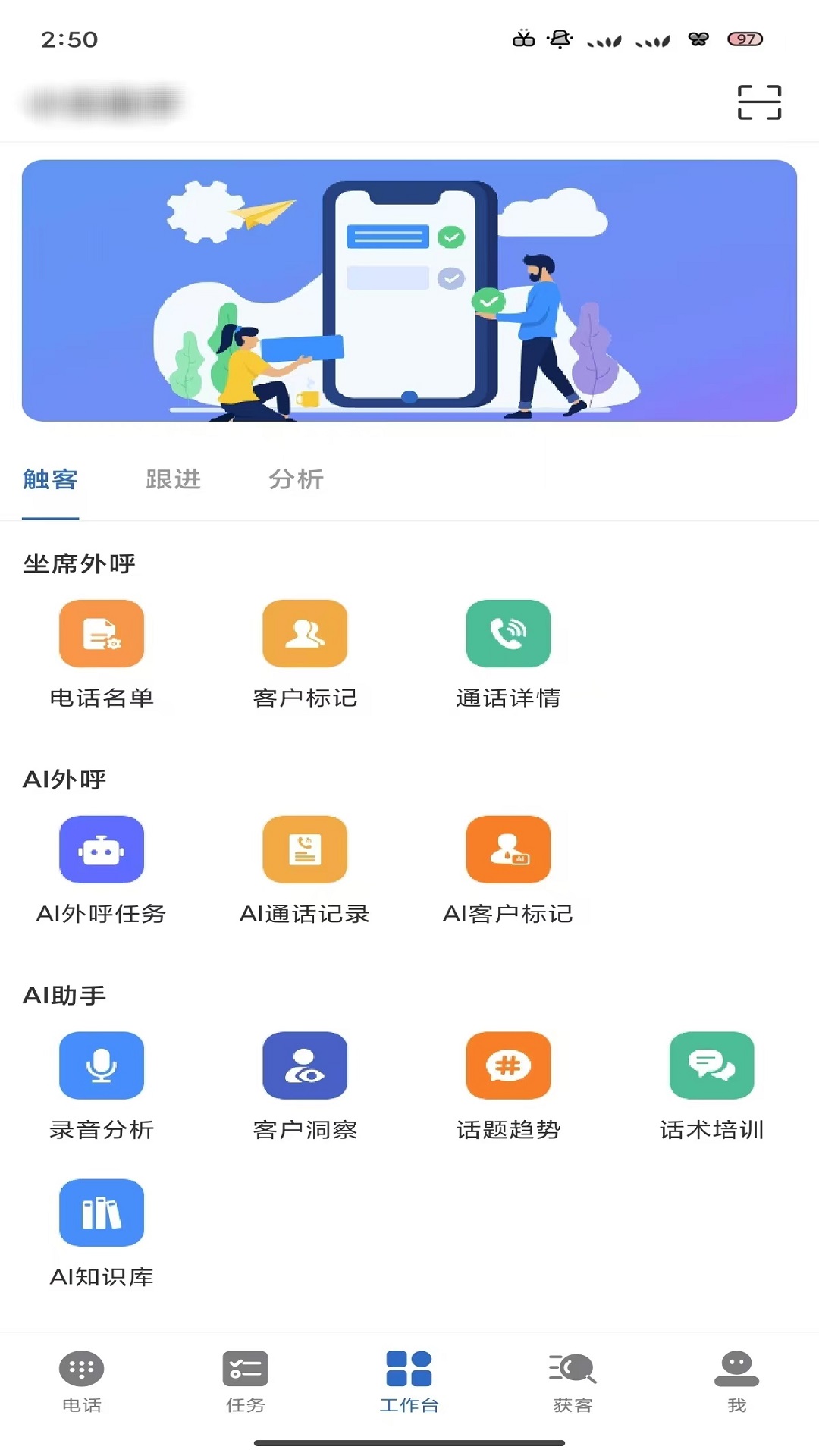
Task: Switch to the 任务 bottom tab
Action: (246, 1382)
